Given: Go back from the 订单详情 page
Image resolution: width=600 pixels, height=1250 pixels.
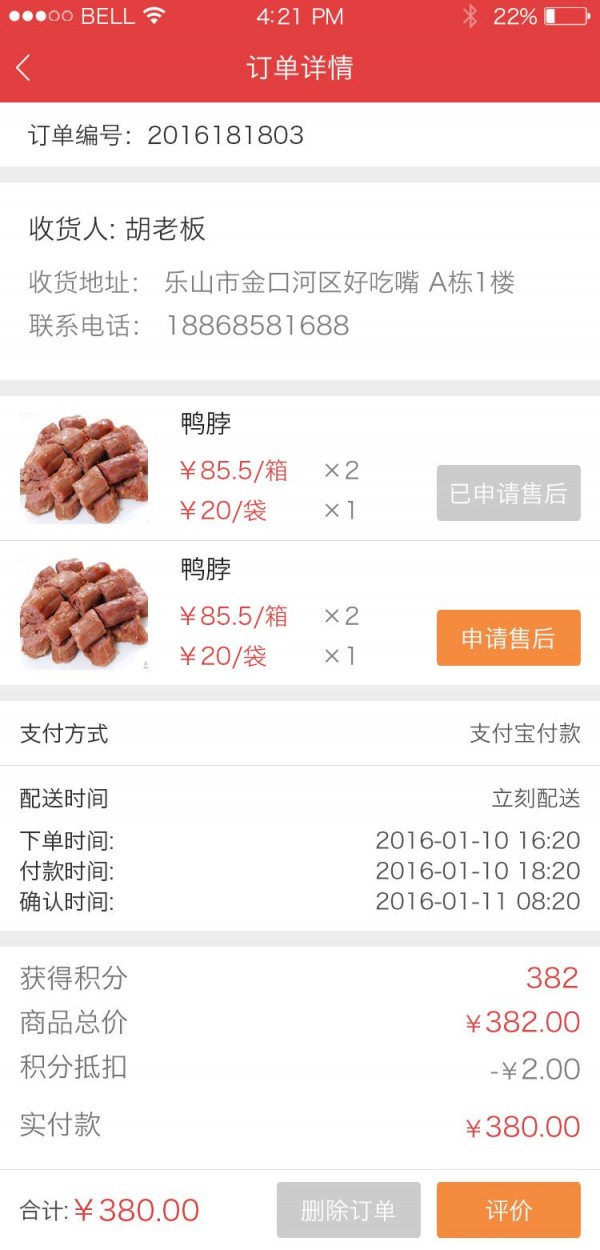Looking at the screenshot, I should pyautogui.click(x=24, y=68).
